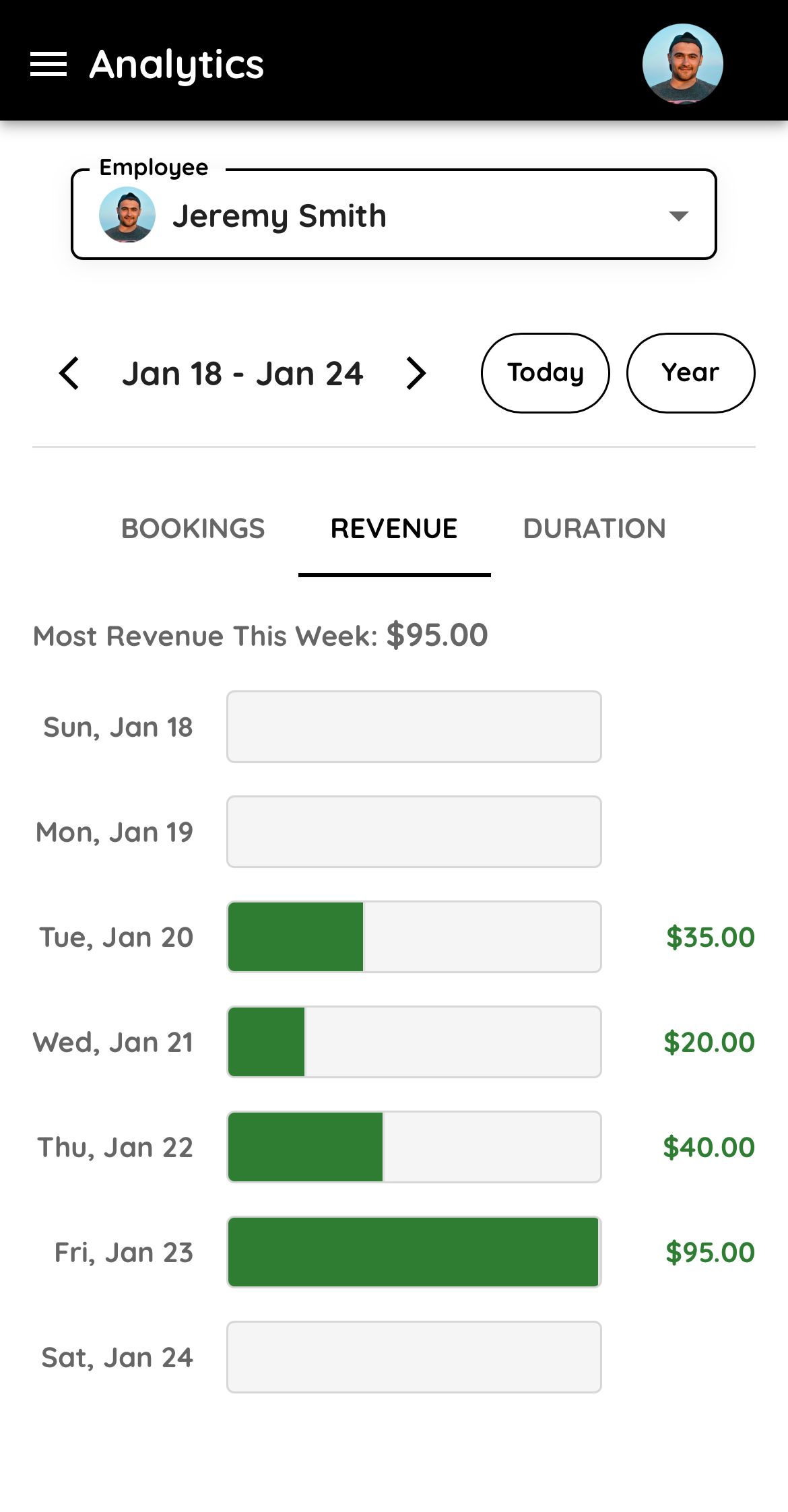Enable the Duration metric
This screenshot has width=788, height=1512.
tap(595, 529)
